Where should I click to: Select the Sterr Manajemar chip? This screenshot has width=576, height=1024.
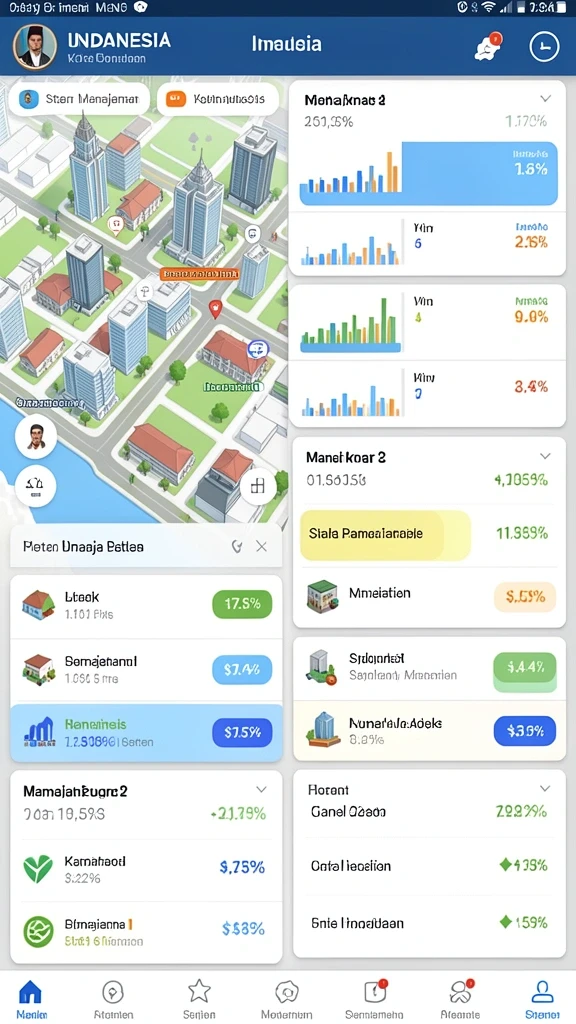pyautogui.click(x=79, y=100)
